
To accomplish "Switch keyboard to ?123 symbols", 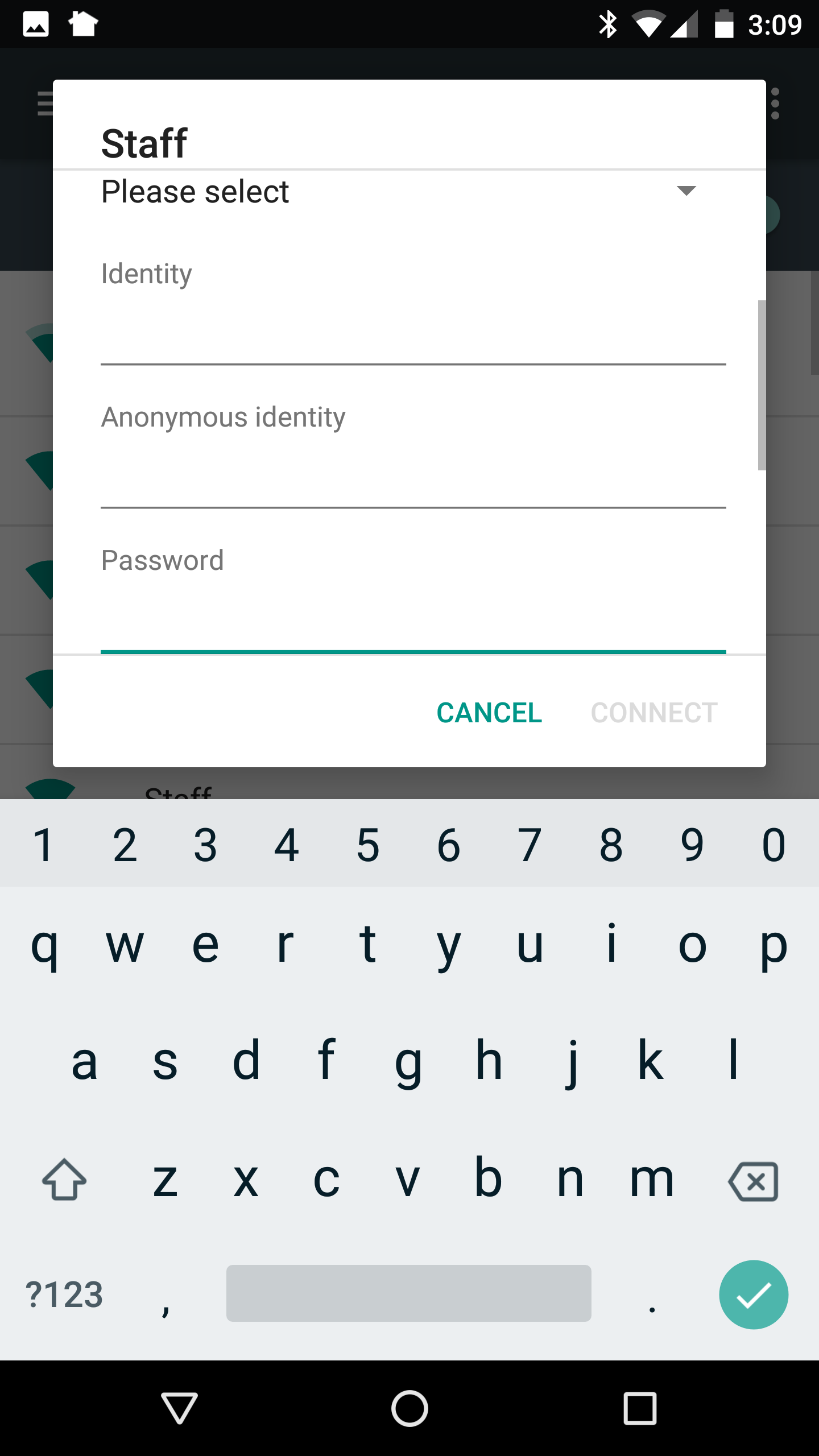I will pyautogui.click(x=64, y=1295).
